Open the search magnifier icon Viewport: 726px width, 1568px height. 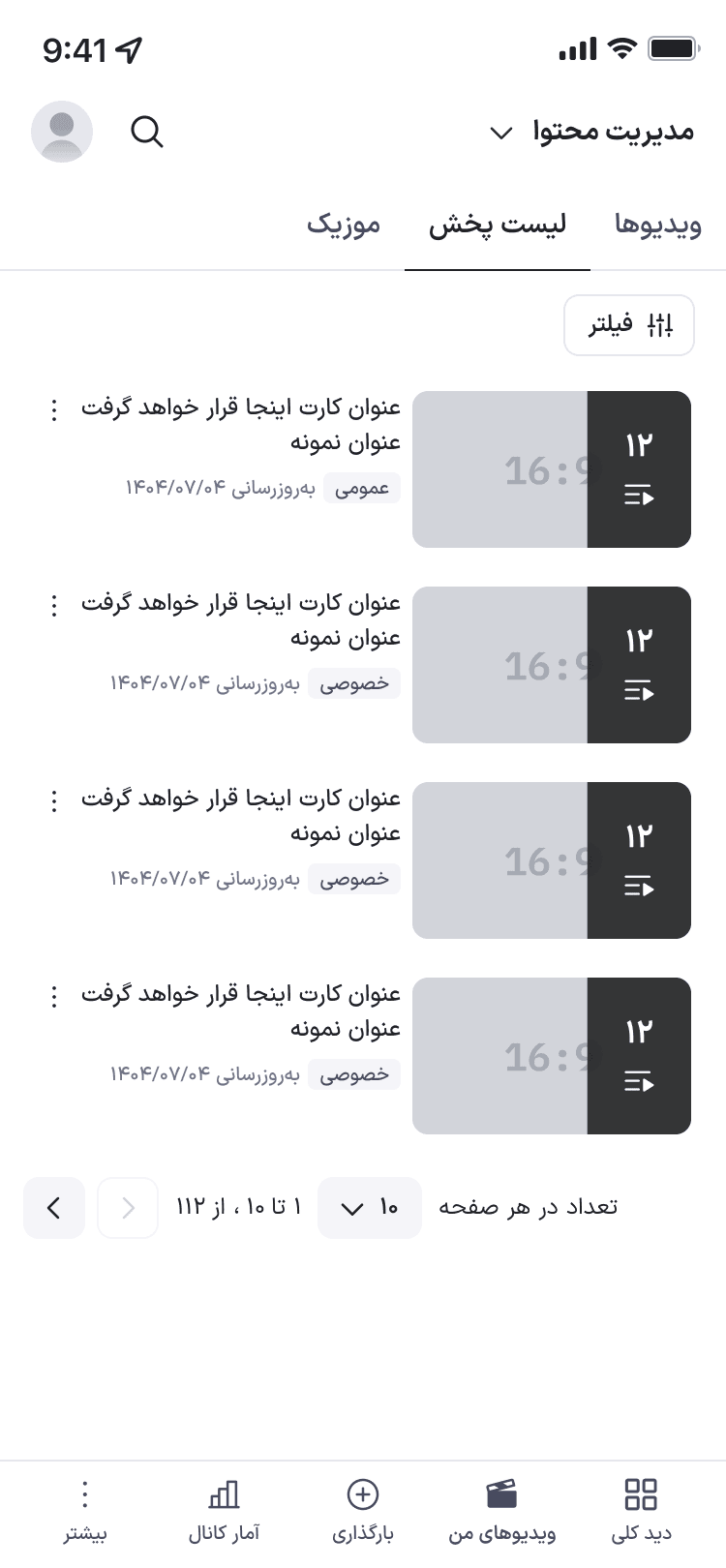pos(147,132)
